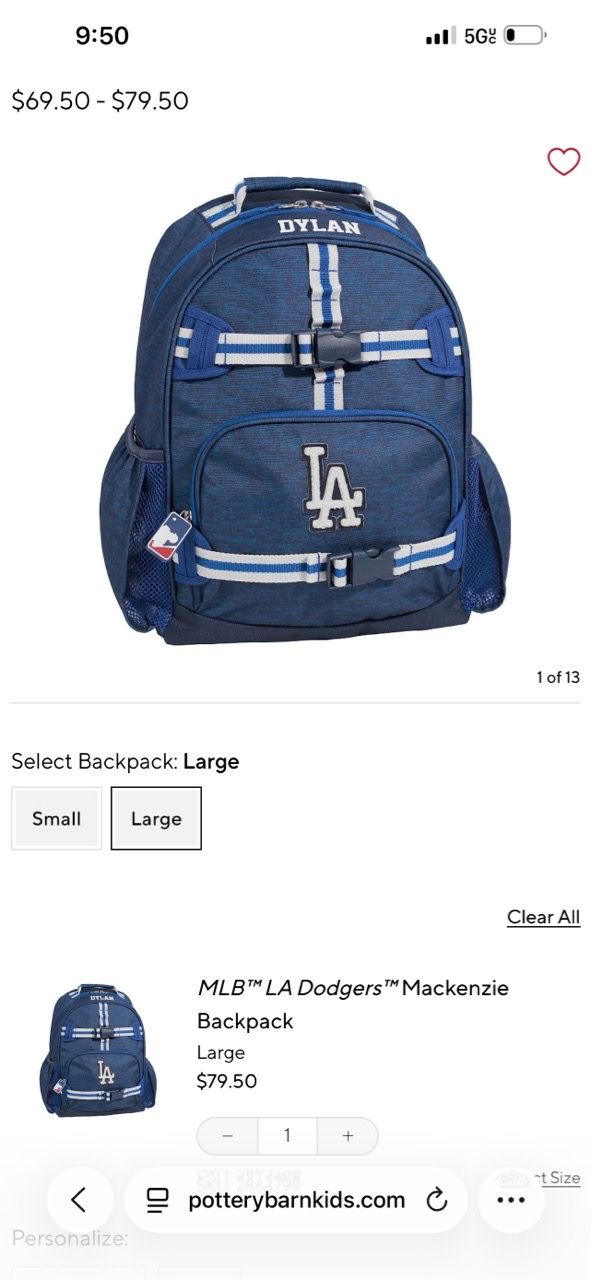Tap the Clear All link

click(x=543, y=917)
